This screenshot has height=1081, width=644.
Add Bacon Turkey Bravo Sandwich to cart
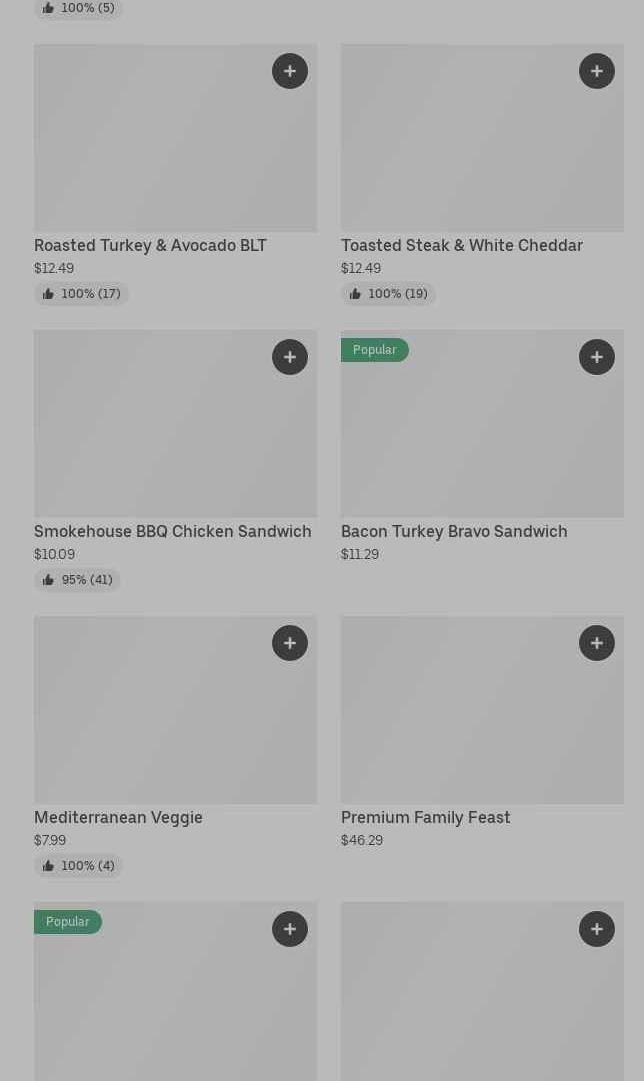pyautogui.click(x=597, y=357)
